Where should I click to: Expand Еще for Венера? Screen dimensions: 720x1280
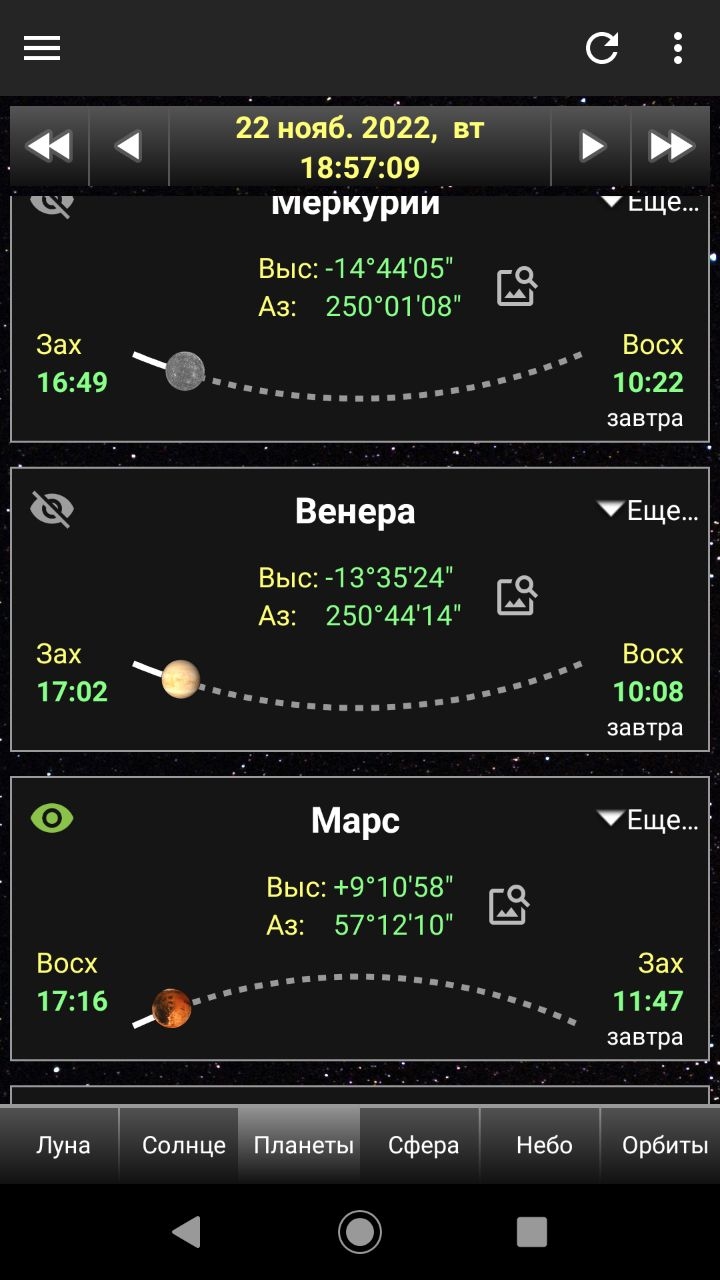(x=648, y=511)
